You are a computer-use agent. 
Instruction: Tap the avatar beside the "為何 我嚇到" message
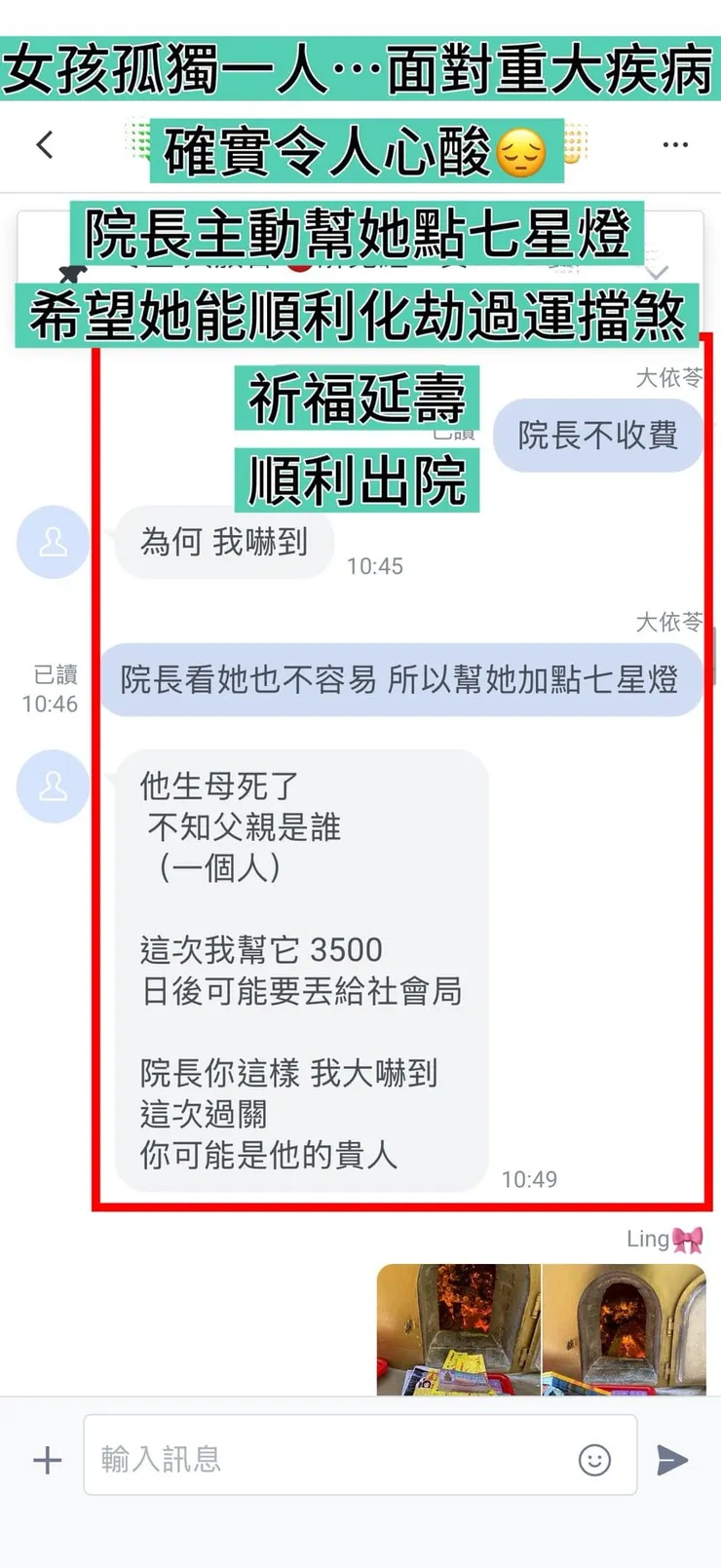click(x=53, y=543)
